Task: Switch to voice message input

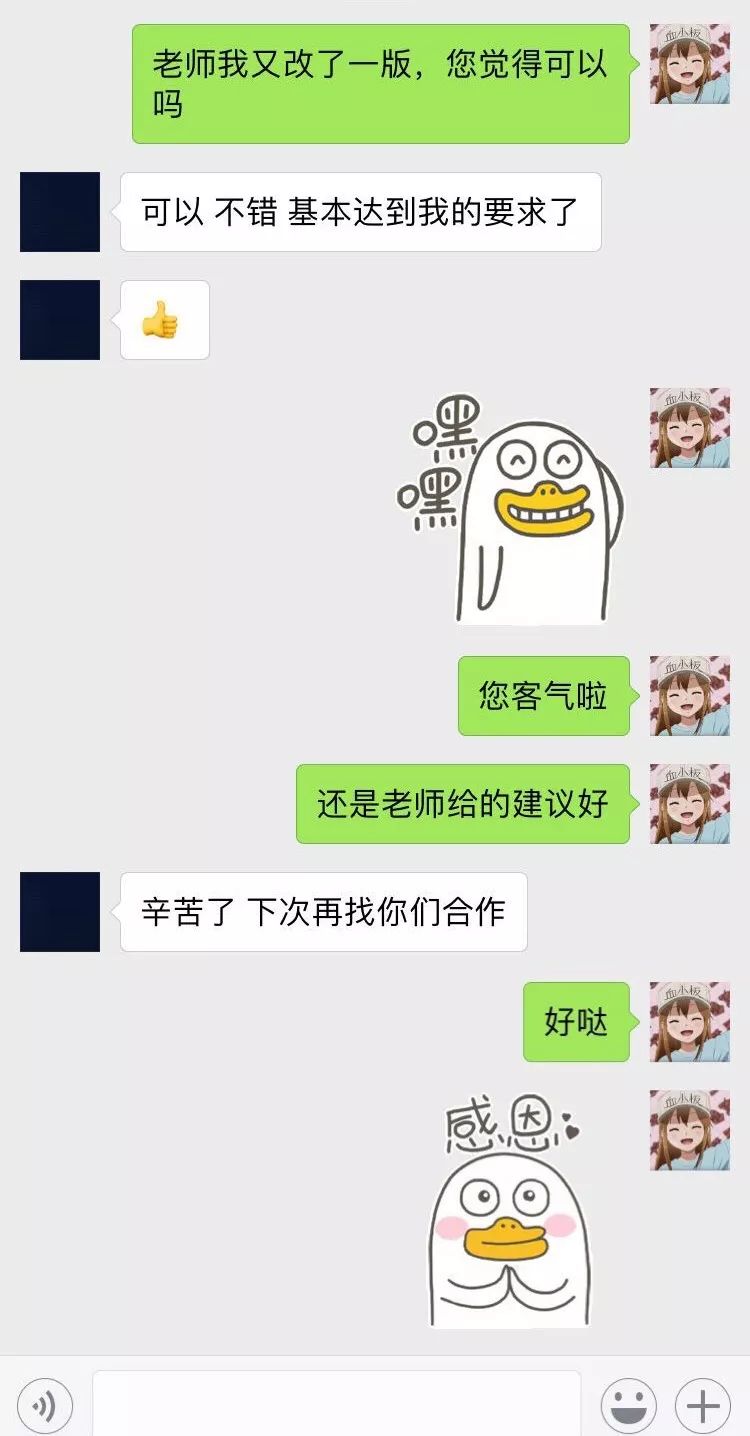Action: (x=45, y=1405)
